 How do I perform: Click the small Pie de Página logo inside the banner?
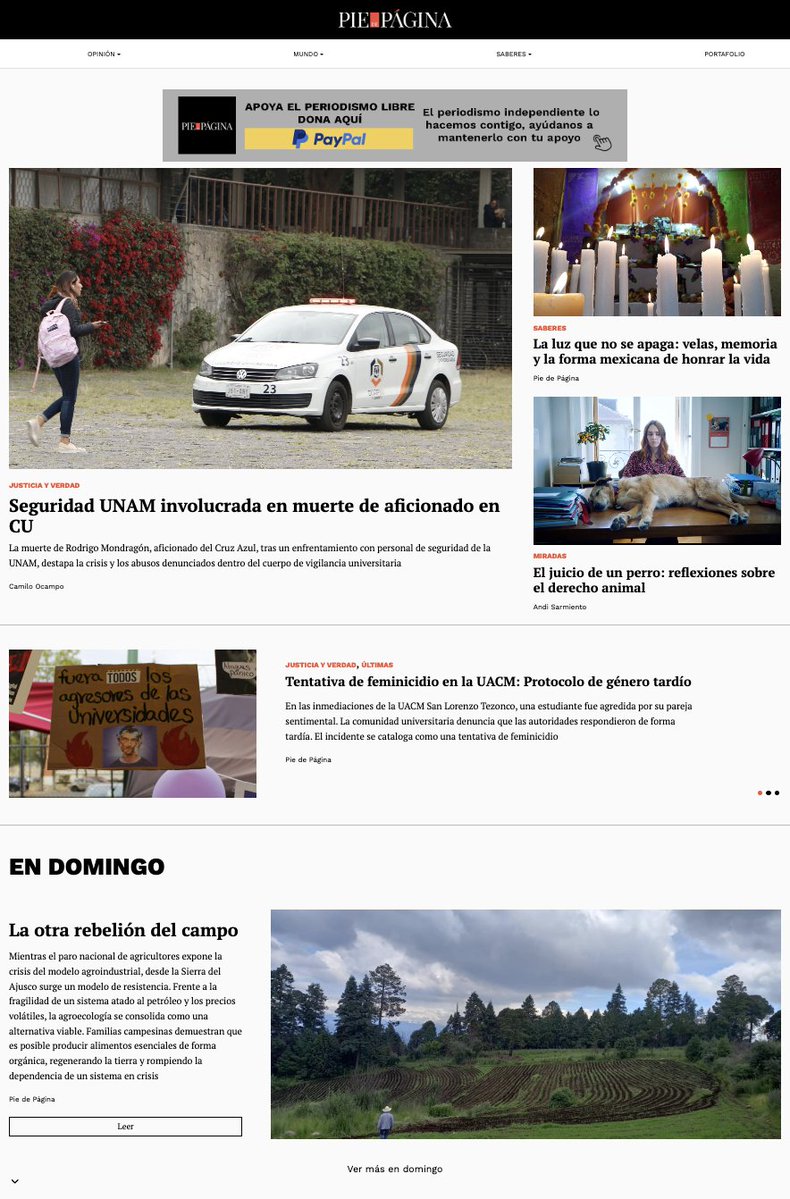[x=207, y=124]
